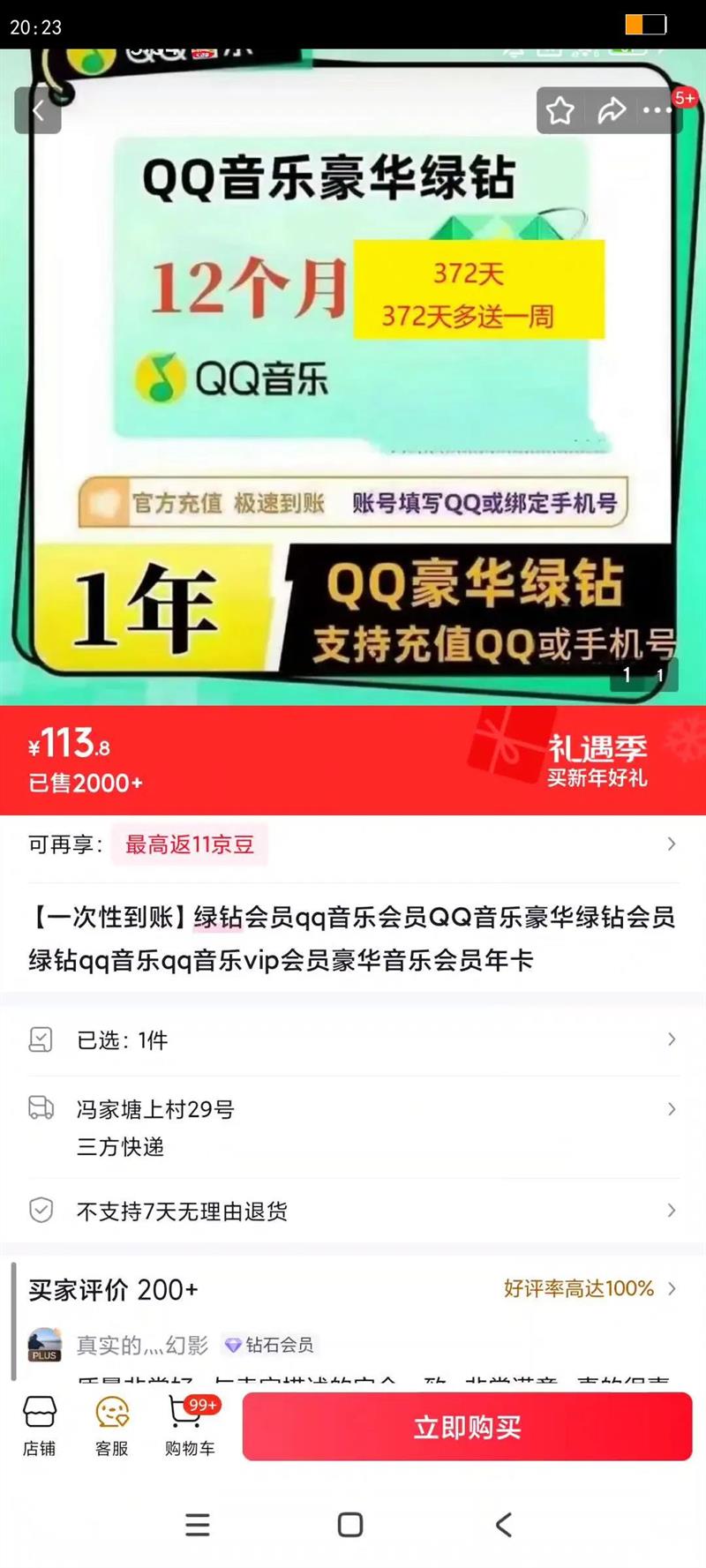Share the product using the share icon

click(612, 111)
